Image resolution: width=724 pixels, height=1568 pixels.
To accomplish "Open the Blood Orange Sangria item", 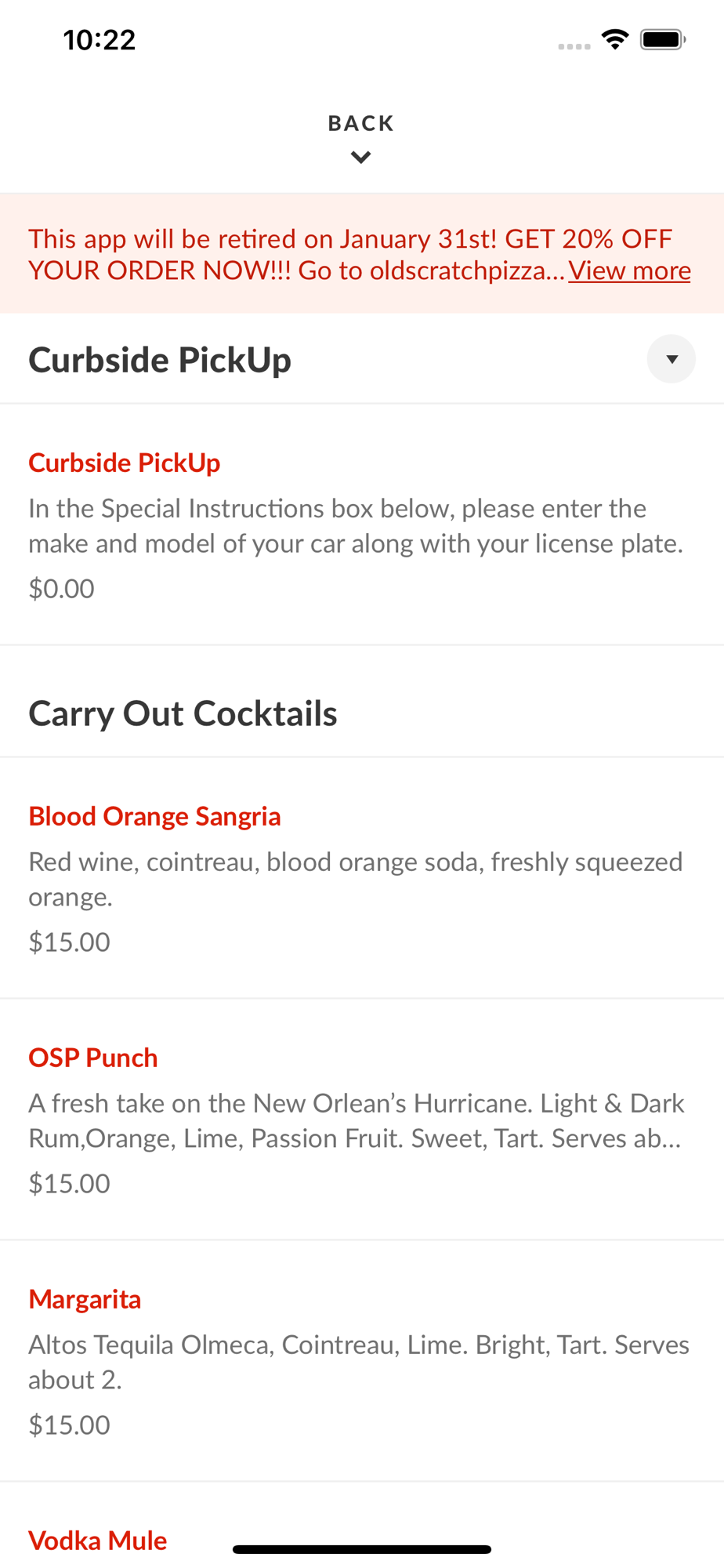I will coord(362,878).
